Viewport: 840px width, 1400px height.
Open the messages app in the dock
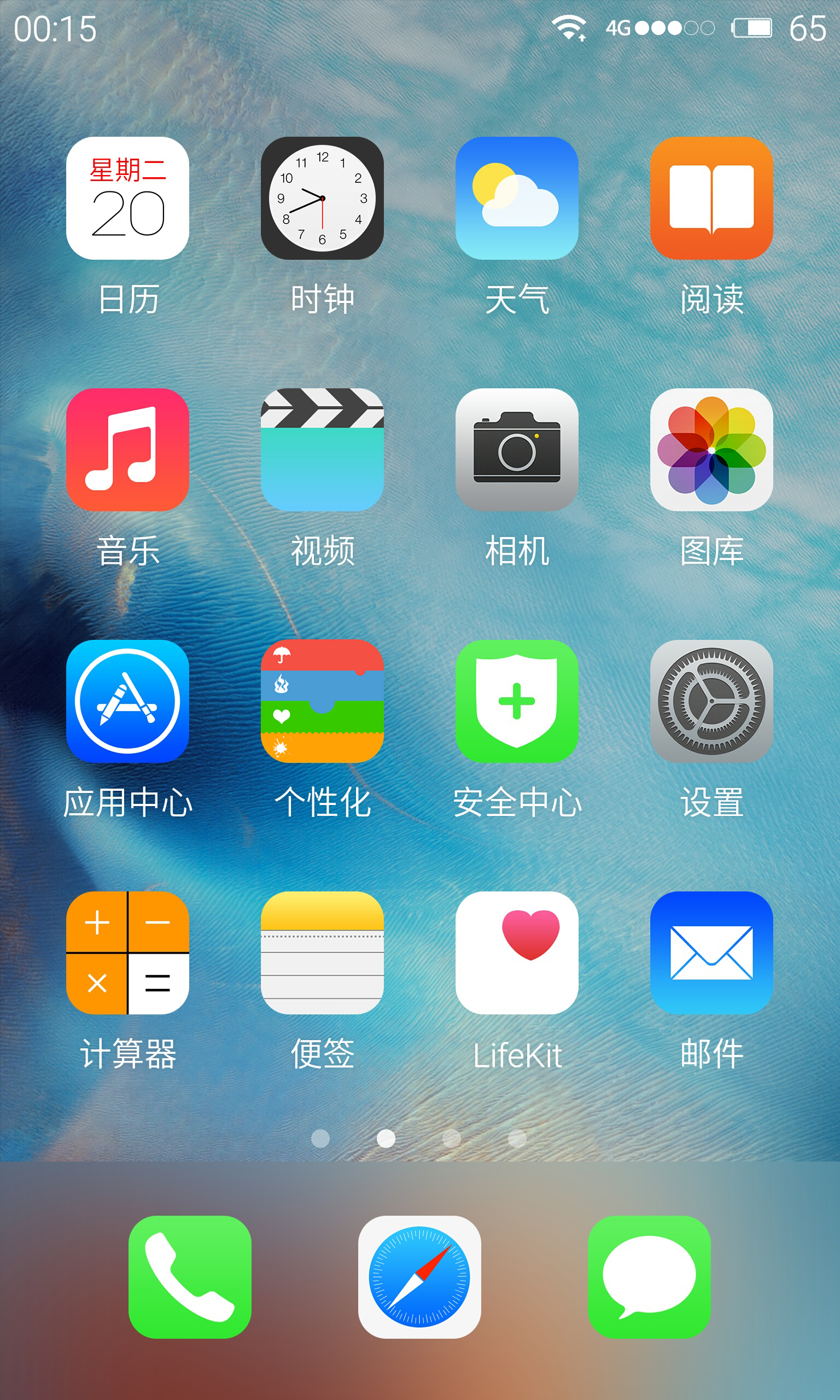[x=649, y=1277]
